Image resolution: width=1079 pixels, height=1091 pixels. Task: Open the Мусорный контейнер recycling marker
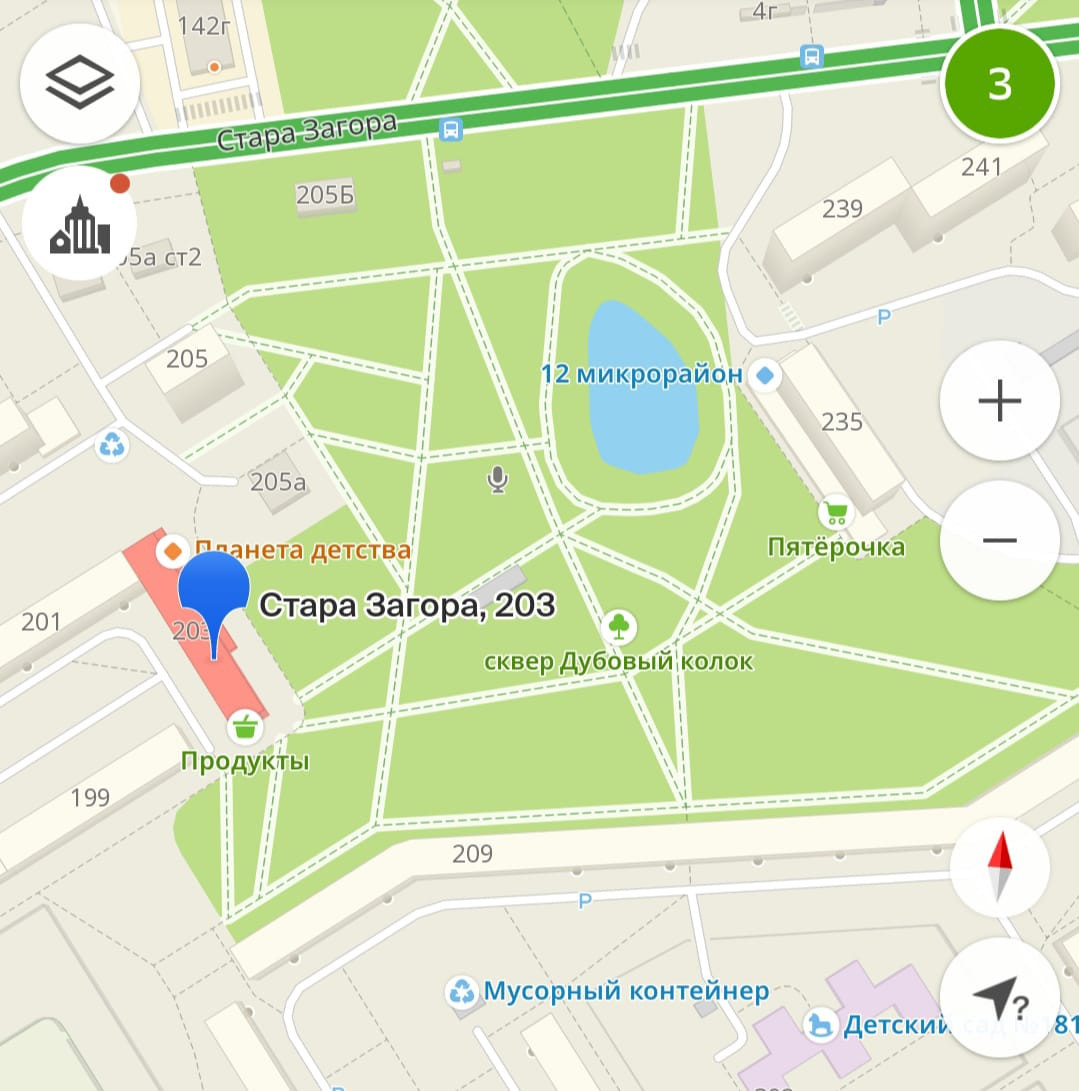point(462,992)
